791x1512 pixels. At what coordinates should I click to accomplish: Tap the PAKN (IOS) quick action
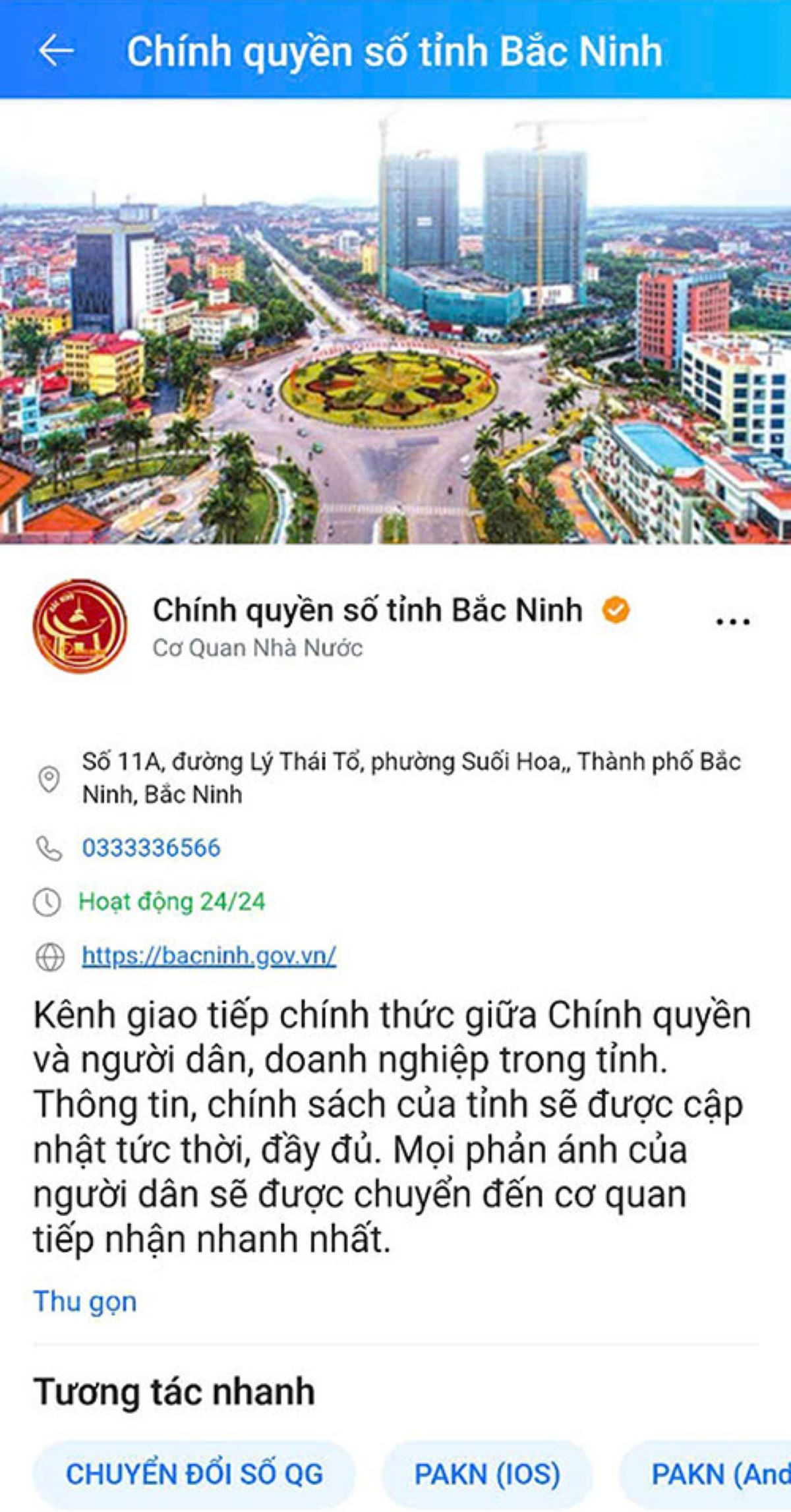[487, 1474]
